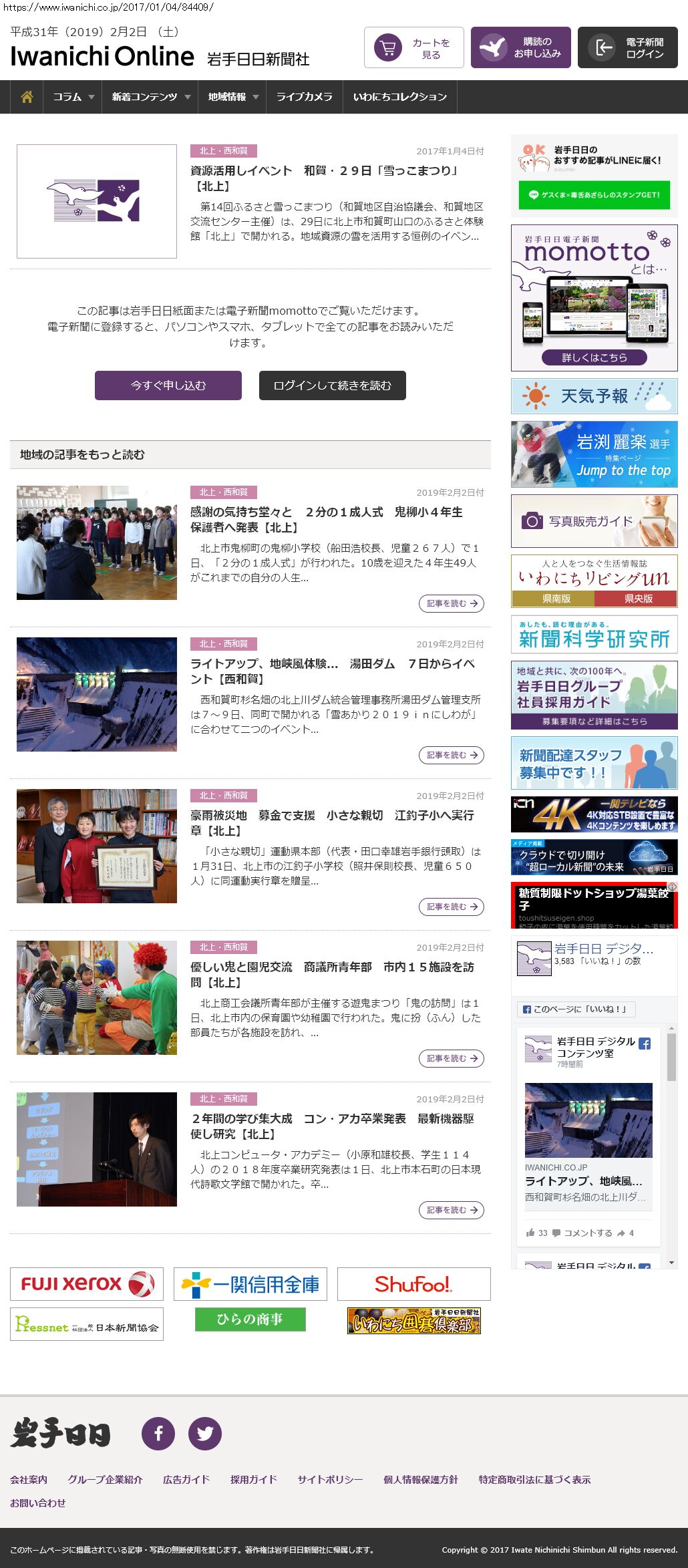Tap 今すぐ申し込む button

[168, 385]
